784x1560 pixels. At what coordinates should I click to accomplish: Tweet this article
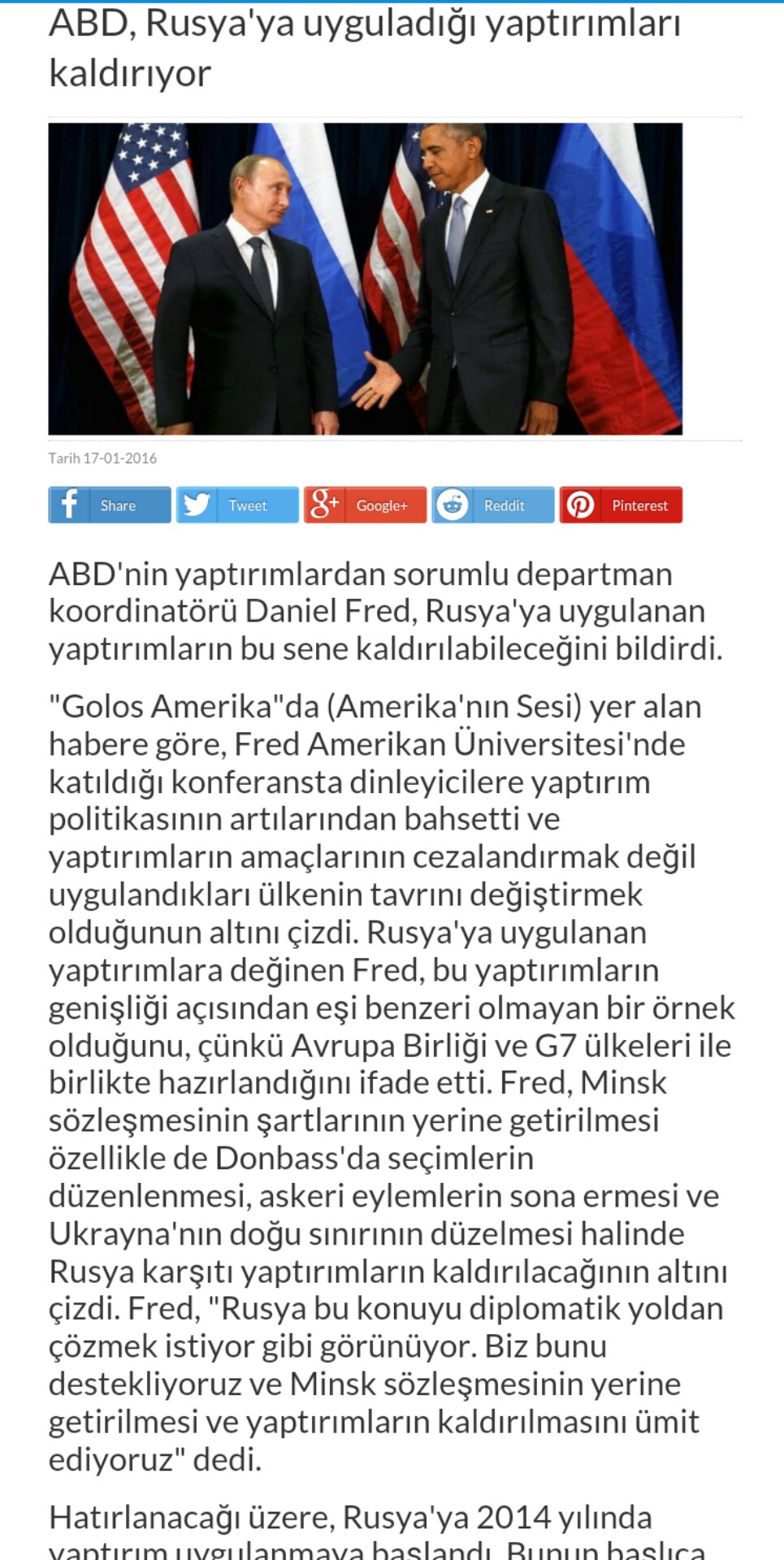(x=237, y=505)
